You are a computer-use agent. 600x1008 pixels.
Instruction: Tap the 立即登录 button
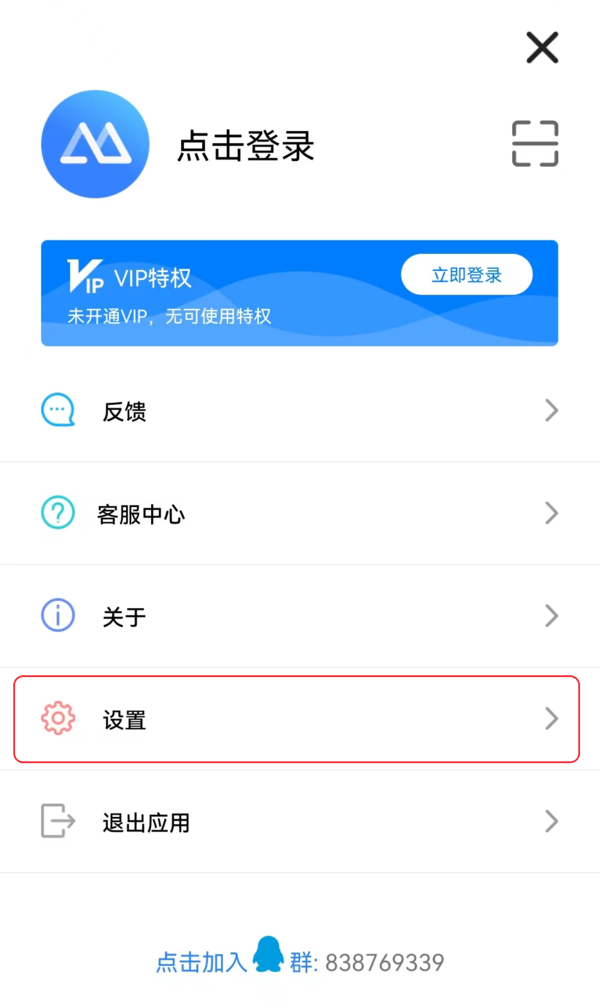point(466,275)
